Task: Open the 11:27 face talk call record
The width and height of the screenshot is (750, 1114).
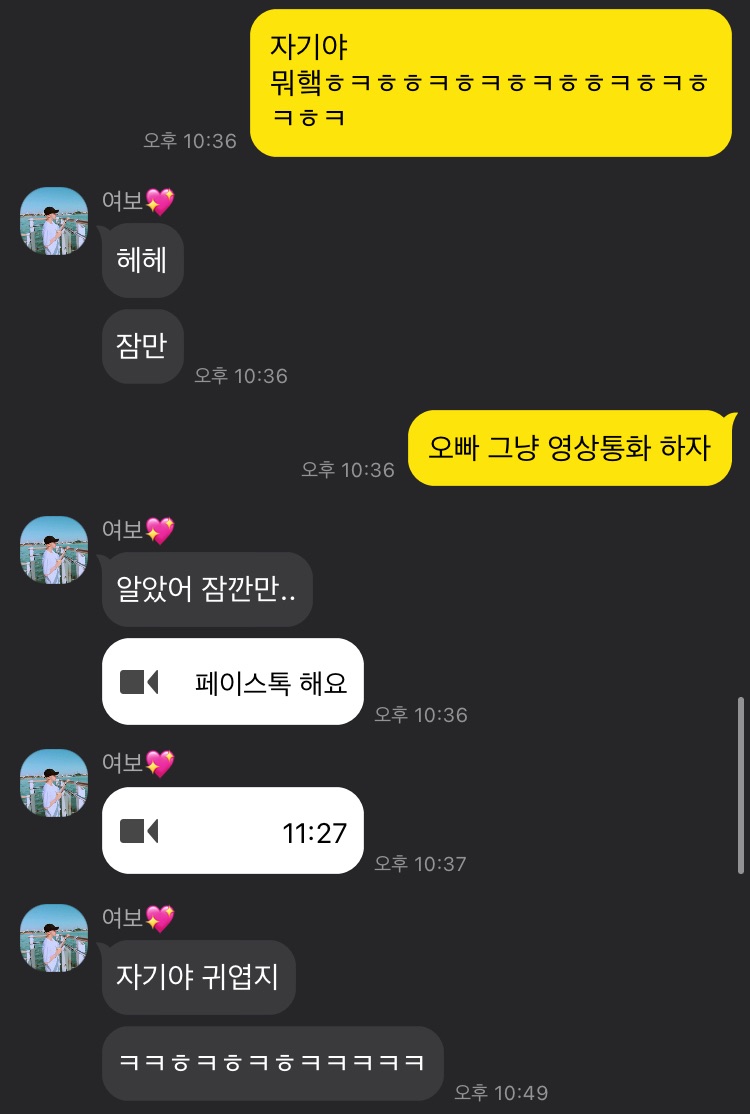Action: [232, 831]
